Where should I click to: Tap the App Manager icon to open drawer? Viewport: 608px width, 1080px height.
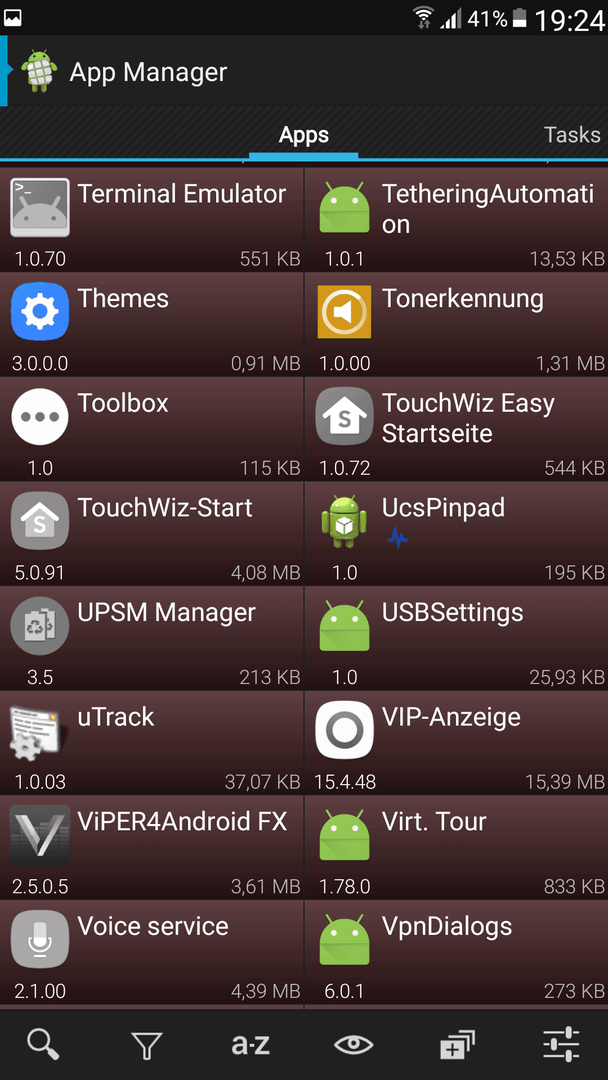[x=39, y=72]
